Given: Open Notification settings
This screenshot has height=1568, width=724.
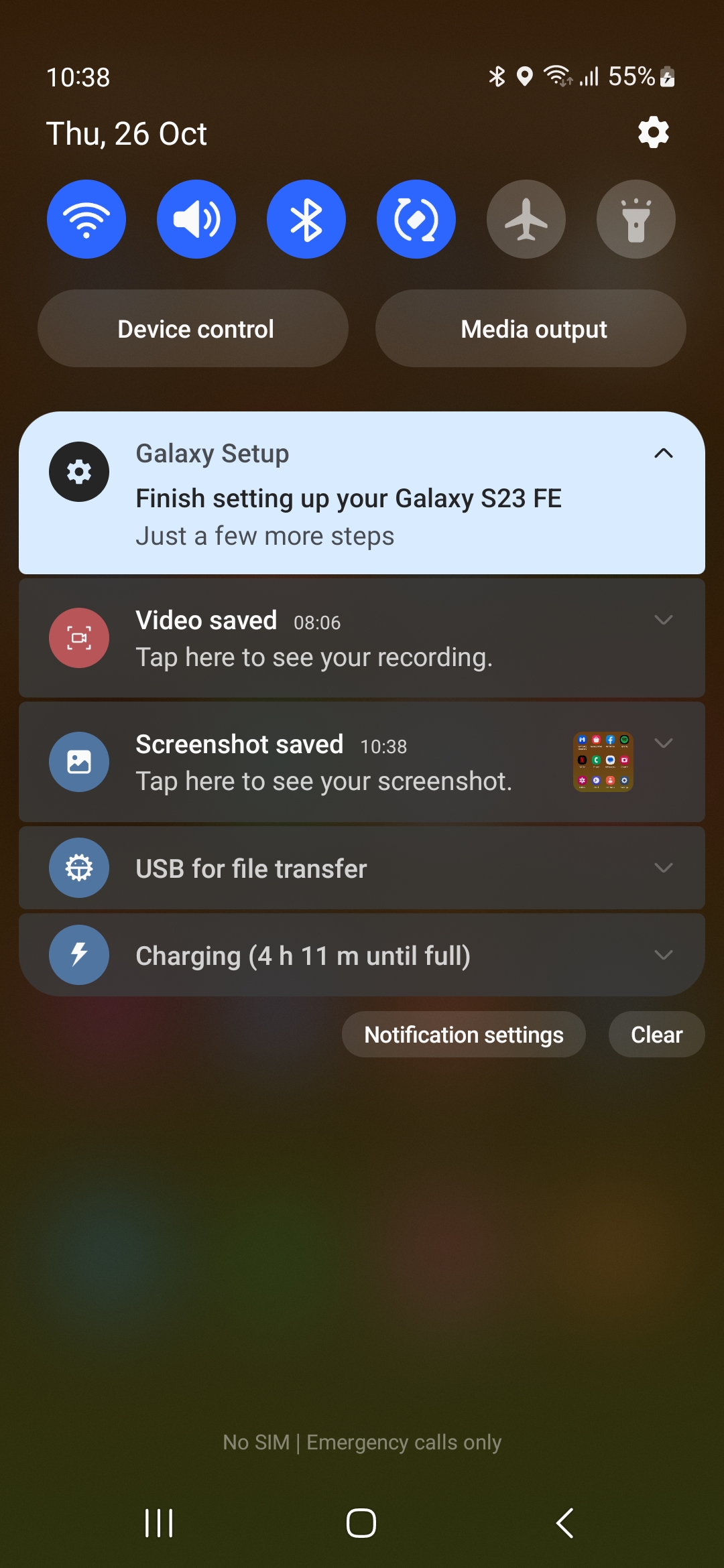Looking at the screenshot, I should click(464, 1035).
